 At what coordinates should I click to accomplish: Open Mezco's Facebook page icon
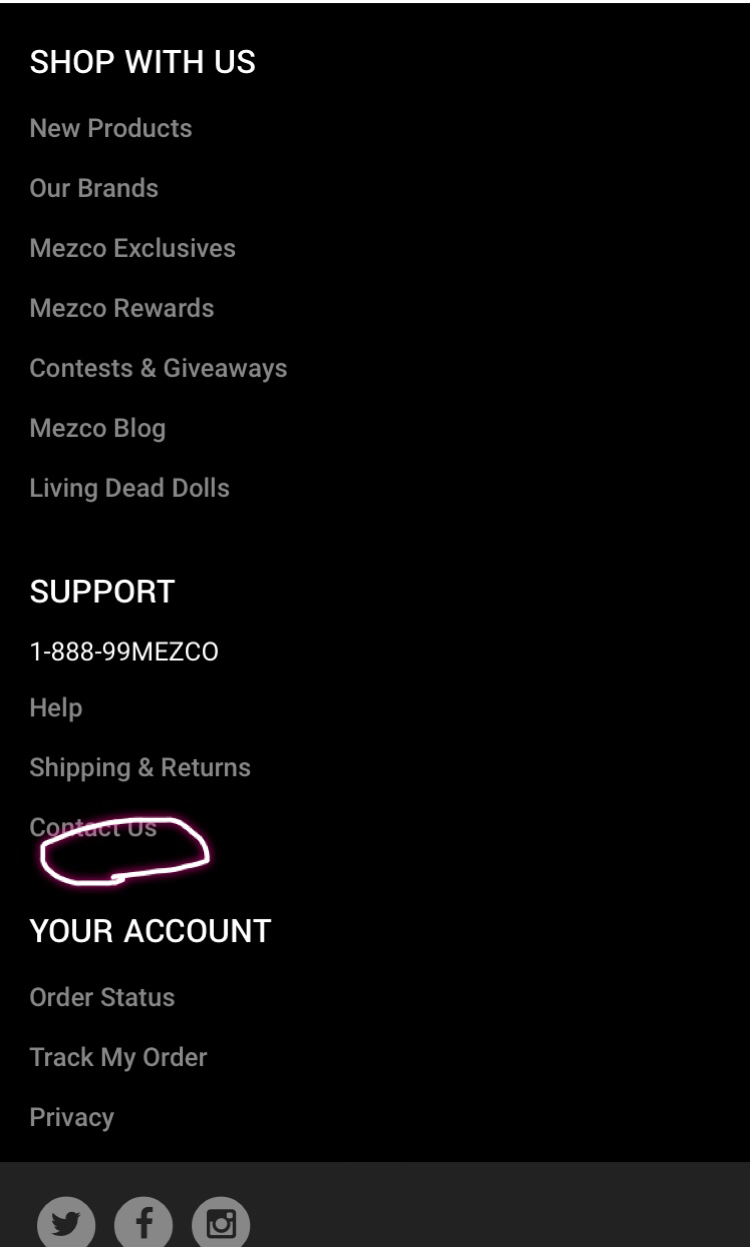tap(143, 1224)
